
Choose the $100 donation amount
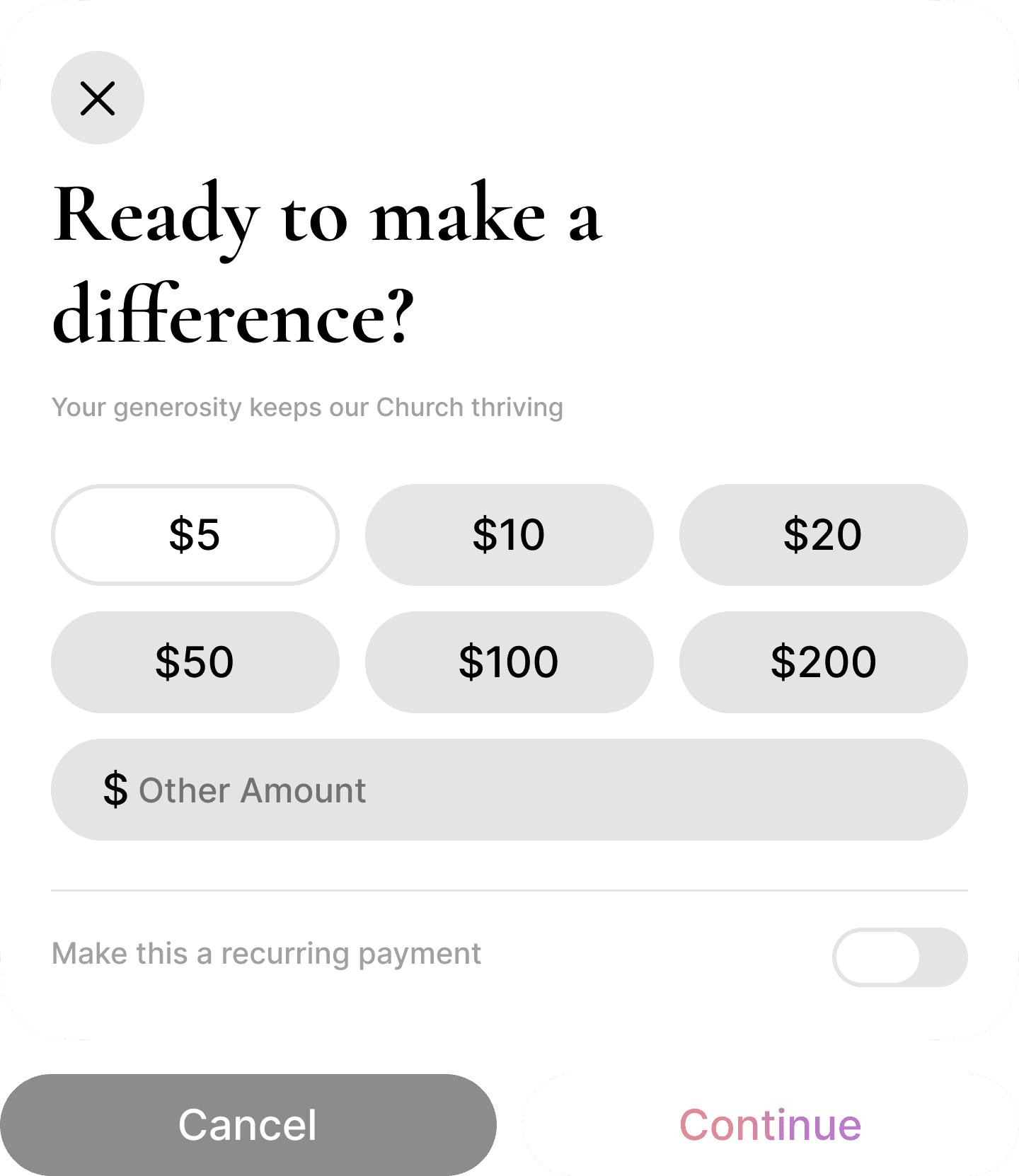tap(509, 662)
